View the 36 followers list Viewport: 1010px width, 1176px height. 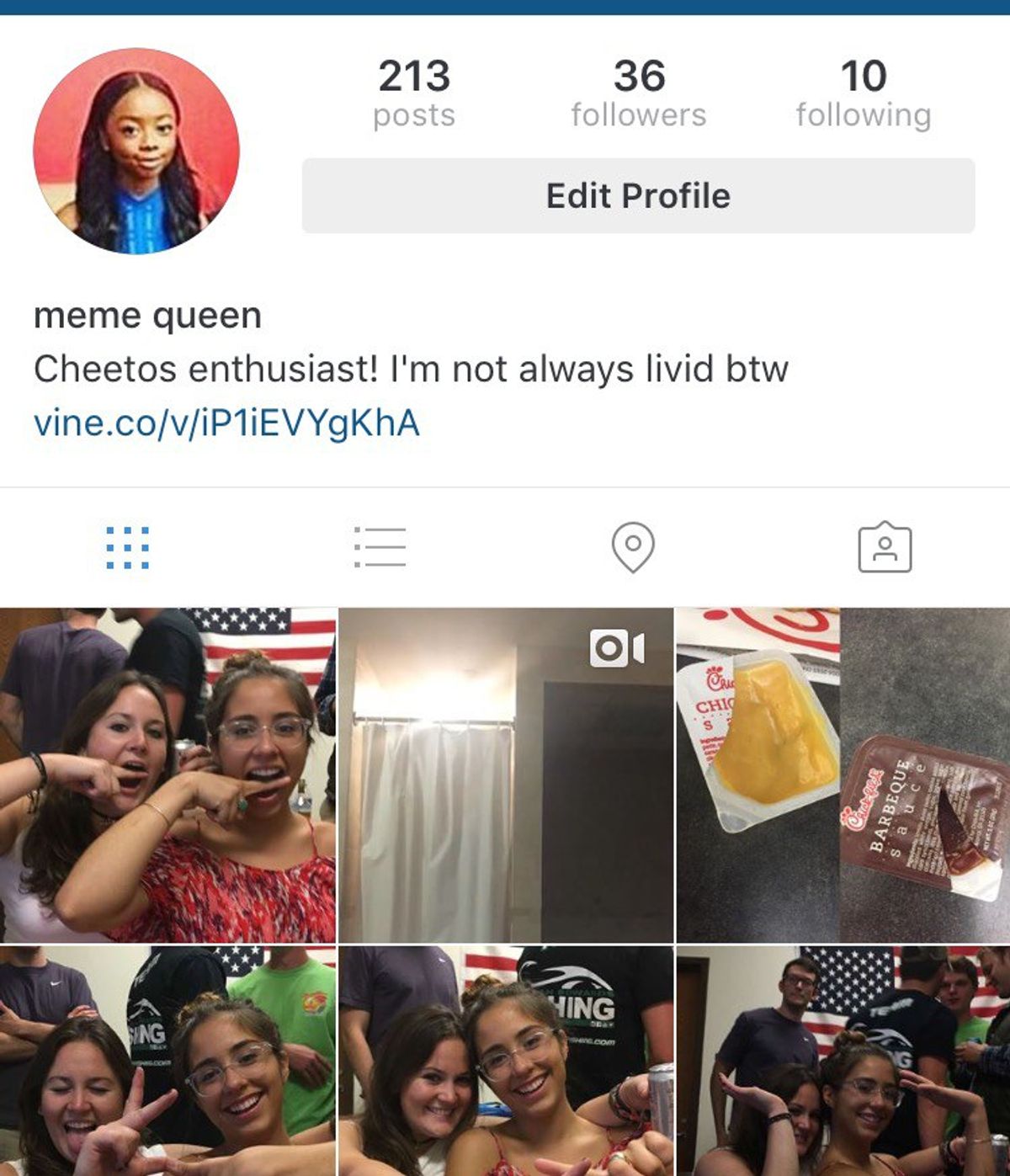pos(638,93)
